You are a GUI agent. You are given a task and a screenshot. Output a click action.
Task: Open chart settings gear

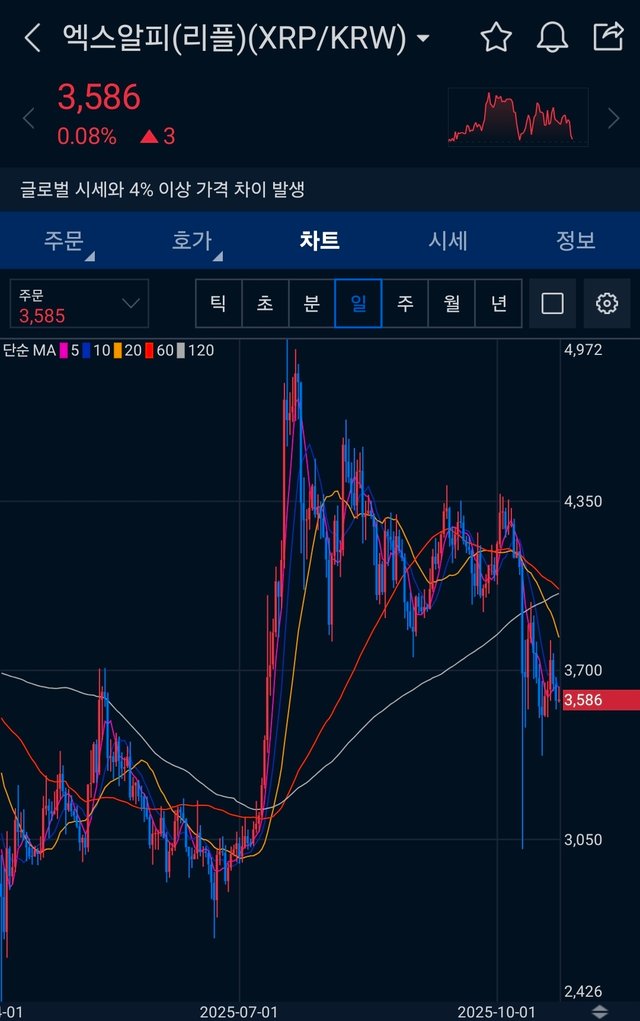[607, 304]
